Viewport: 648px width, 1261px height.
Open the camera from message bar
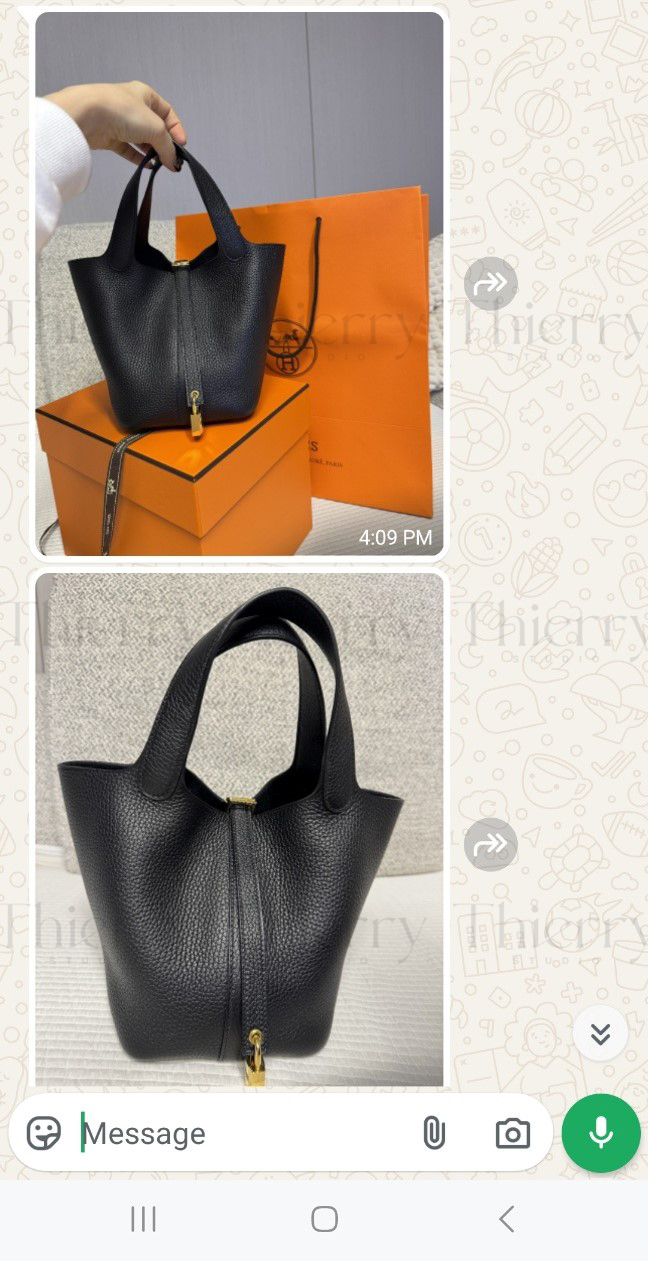click(x=512, y=1133)
